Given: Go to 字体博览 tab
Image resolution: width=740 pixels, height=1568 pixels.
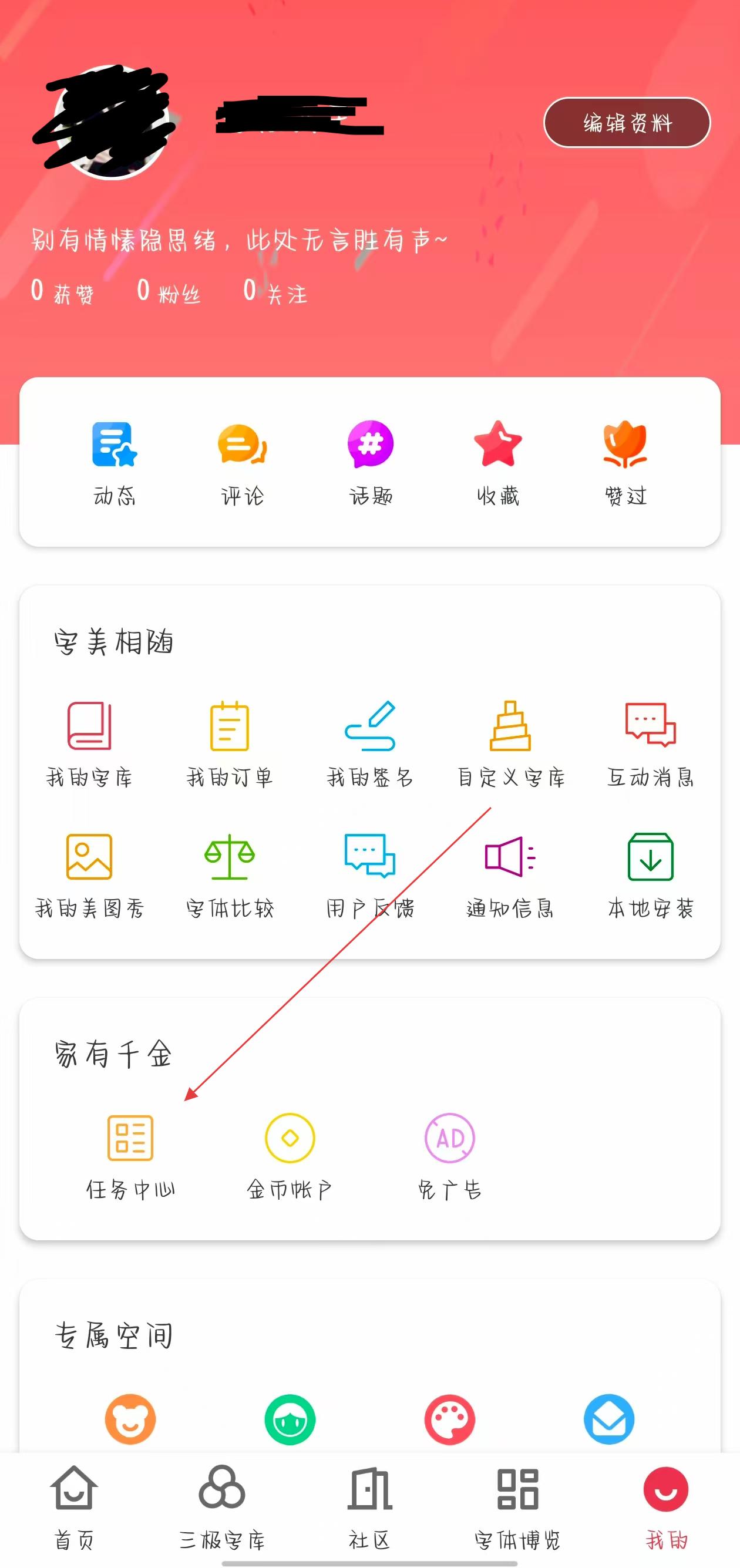Looking at the screenshot, I should (517, 1507).
